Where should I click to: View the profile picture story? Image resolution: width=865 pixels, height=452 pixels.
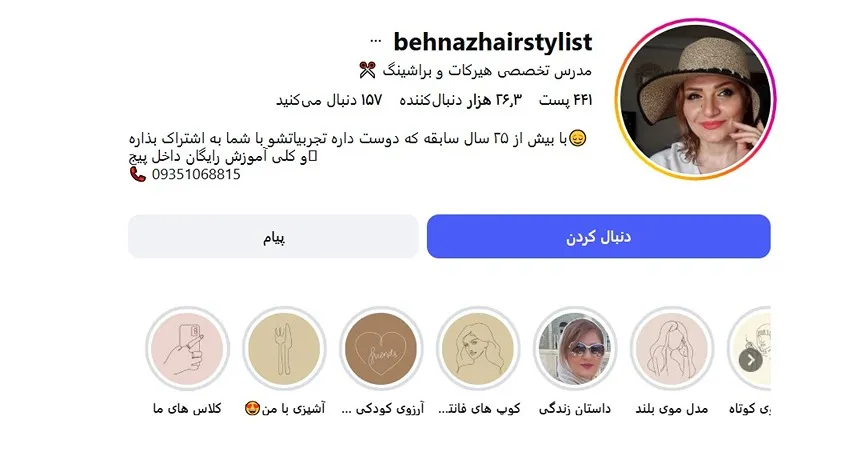click(697, 100)
